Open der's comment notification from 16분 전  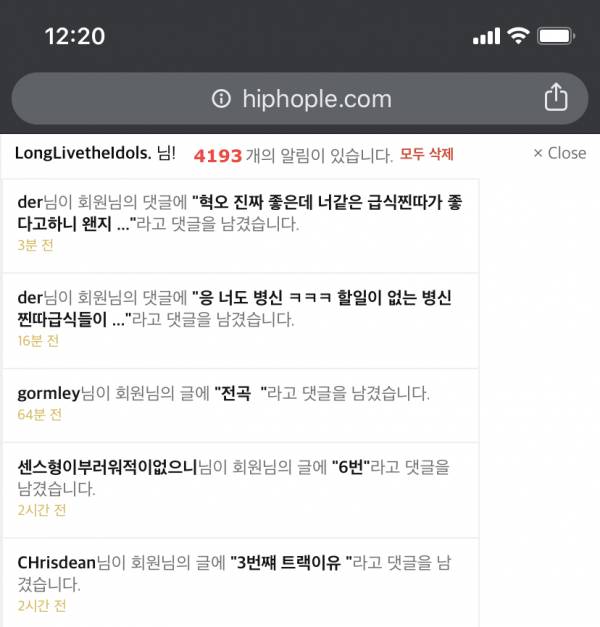pyautogui.click(x=240, y=309)
